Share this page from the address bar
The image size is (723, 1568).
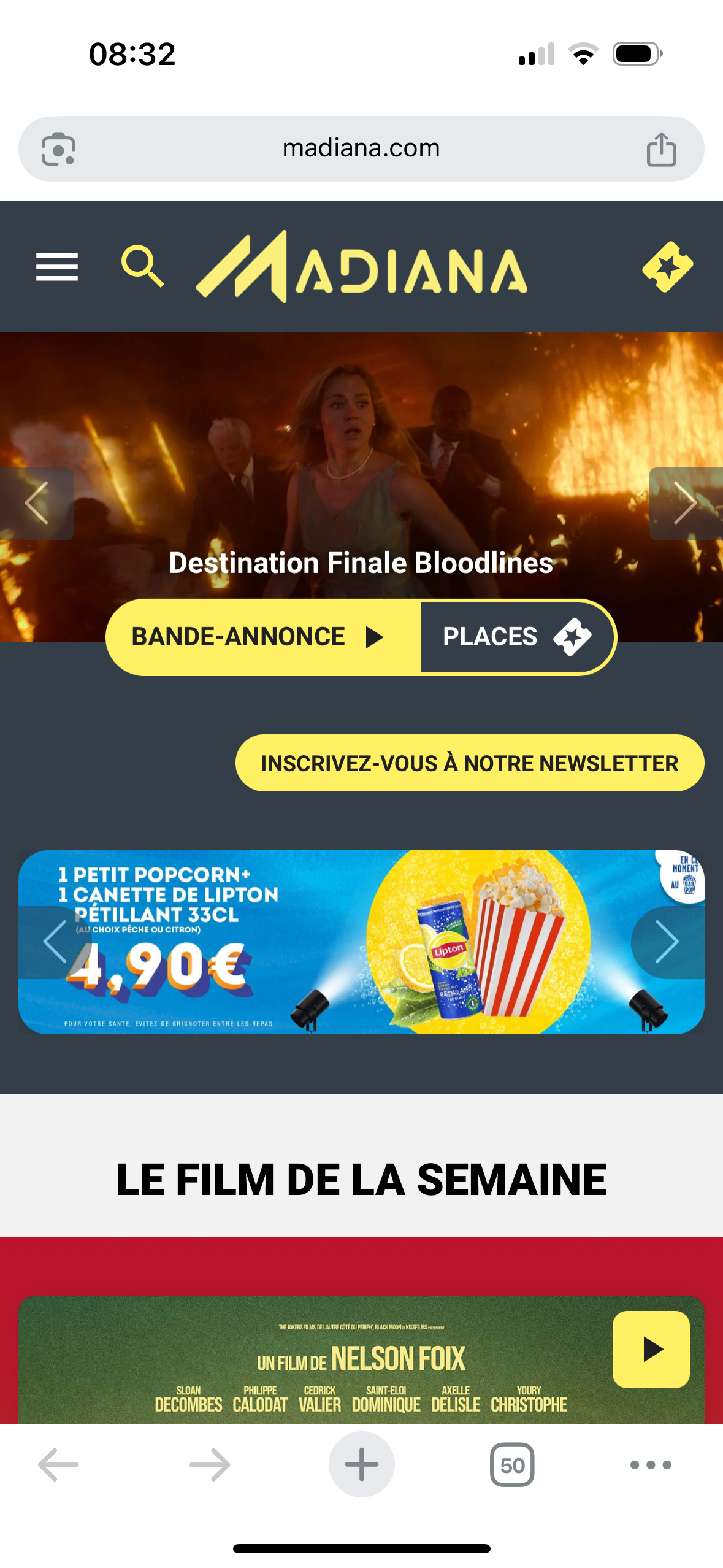tap(661, 149)
